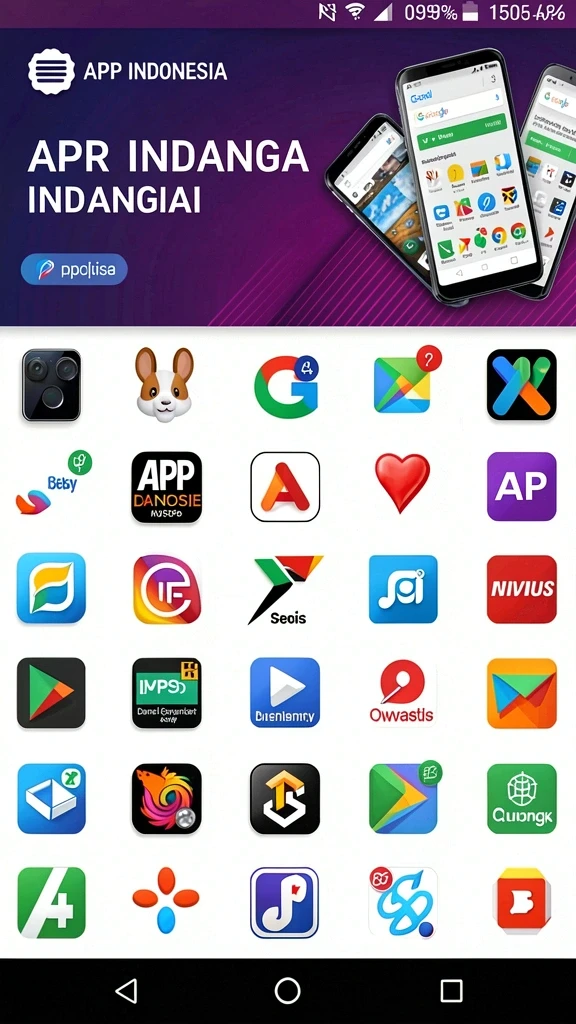This screenshot has width=576, height=1024.
Task: Launch the green IMPS app icon
Action: pos(167,693)
